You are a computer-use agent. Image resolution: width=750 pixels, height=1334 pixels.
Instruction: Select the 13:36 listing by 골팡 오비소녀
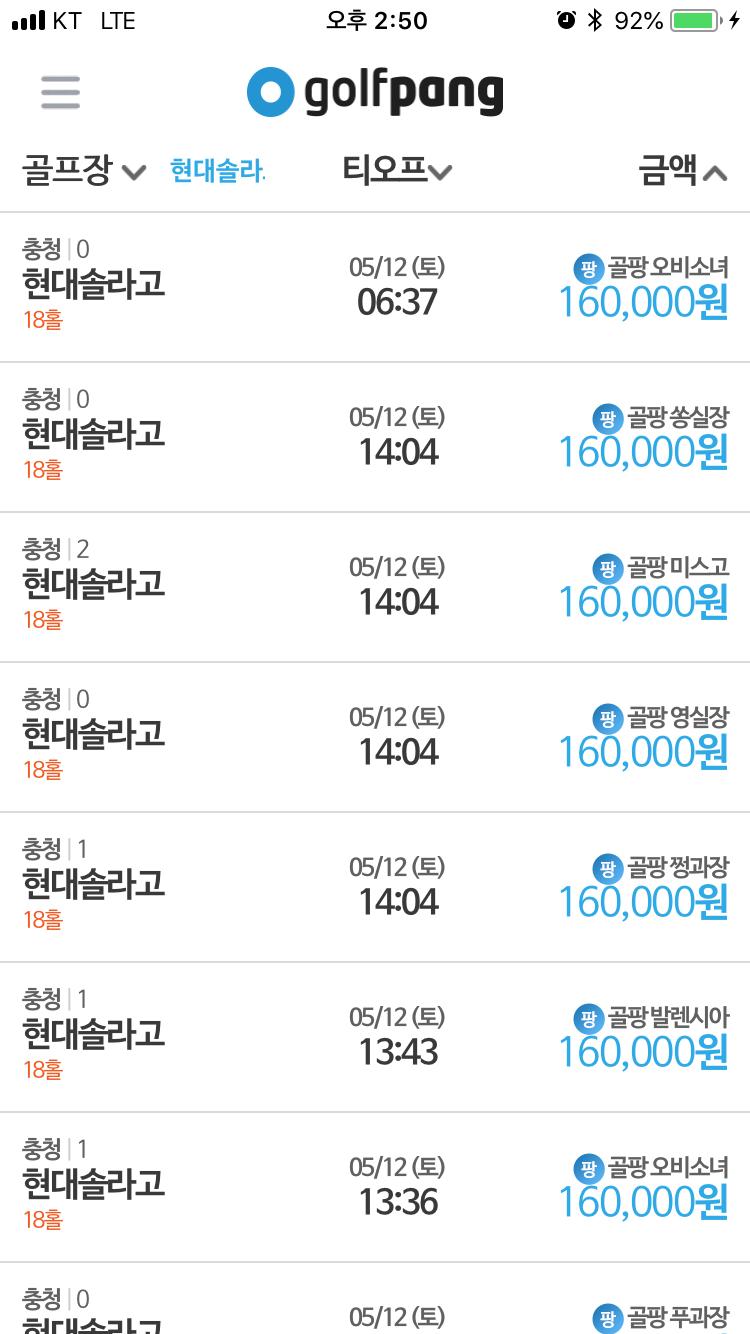(375, 1188)
